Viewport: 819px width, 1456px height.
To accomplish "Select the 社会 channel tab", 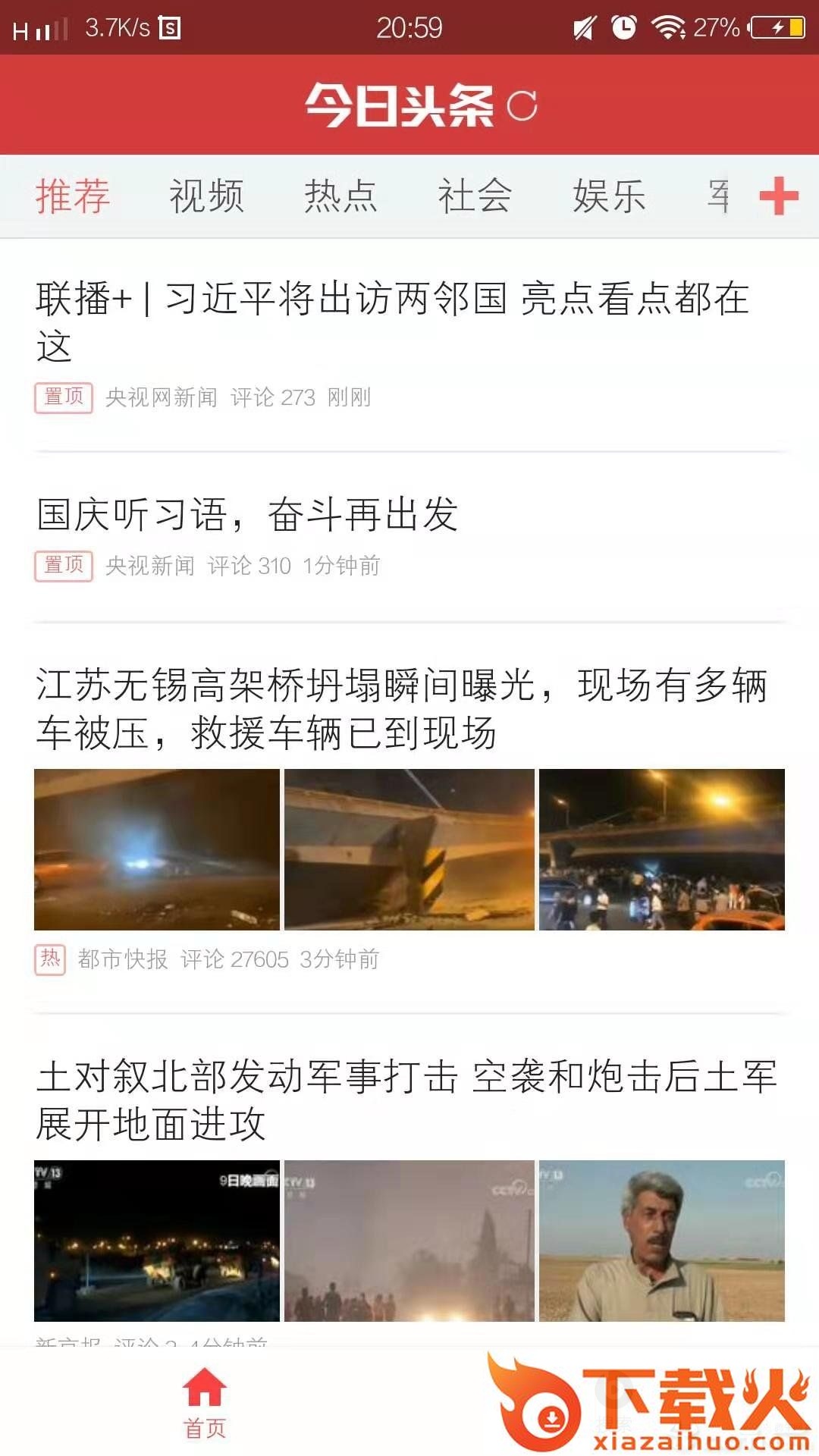I will (475, 196).
